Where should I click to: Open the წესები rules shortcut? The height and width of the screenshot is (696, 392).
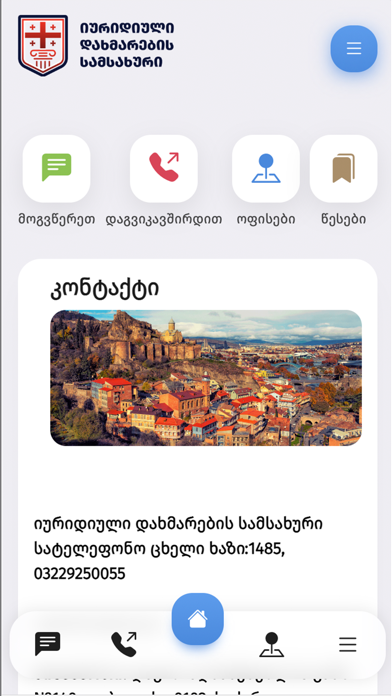click(344, 169)
